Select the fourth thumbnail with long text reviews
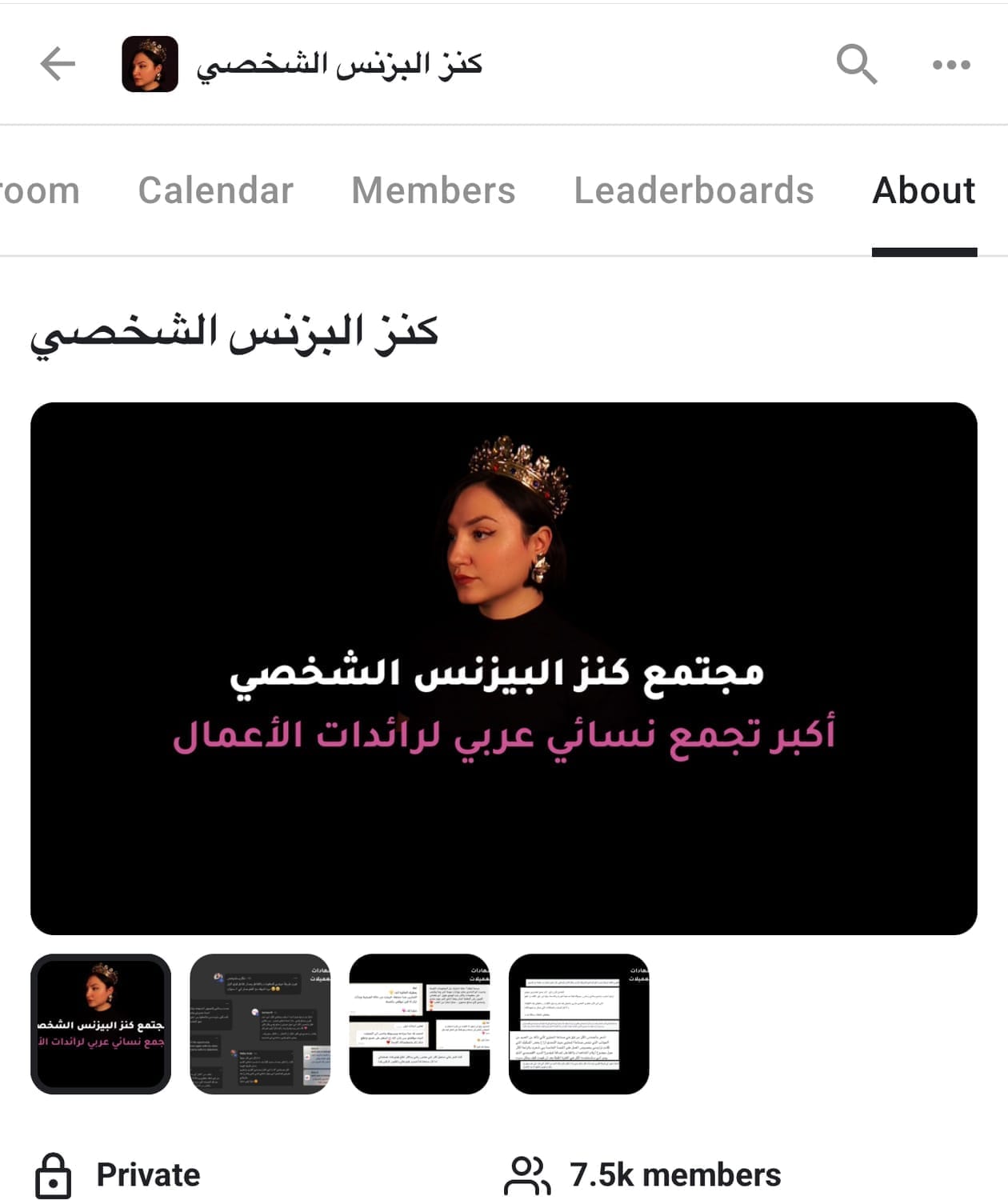The width and height of the screenshot is (1008, 1200). (578, 1023)
